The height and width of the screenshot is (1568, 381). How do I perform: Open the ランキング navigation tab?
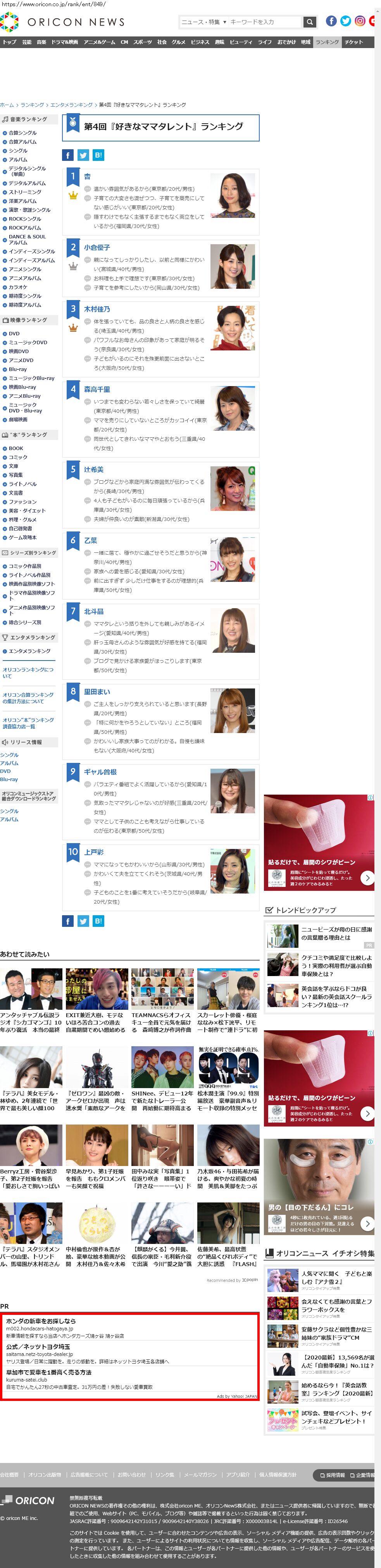coord(327,42)
